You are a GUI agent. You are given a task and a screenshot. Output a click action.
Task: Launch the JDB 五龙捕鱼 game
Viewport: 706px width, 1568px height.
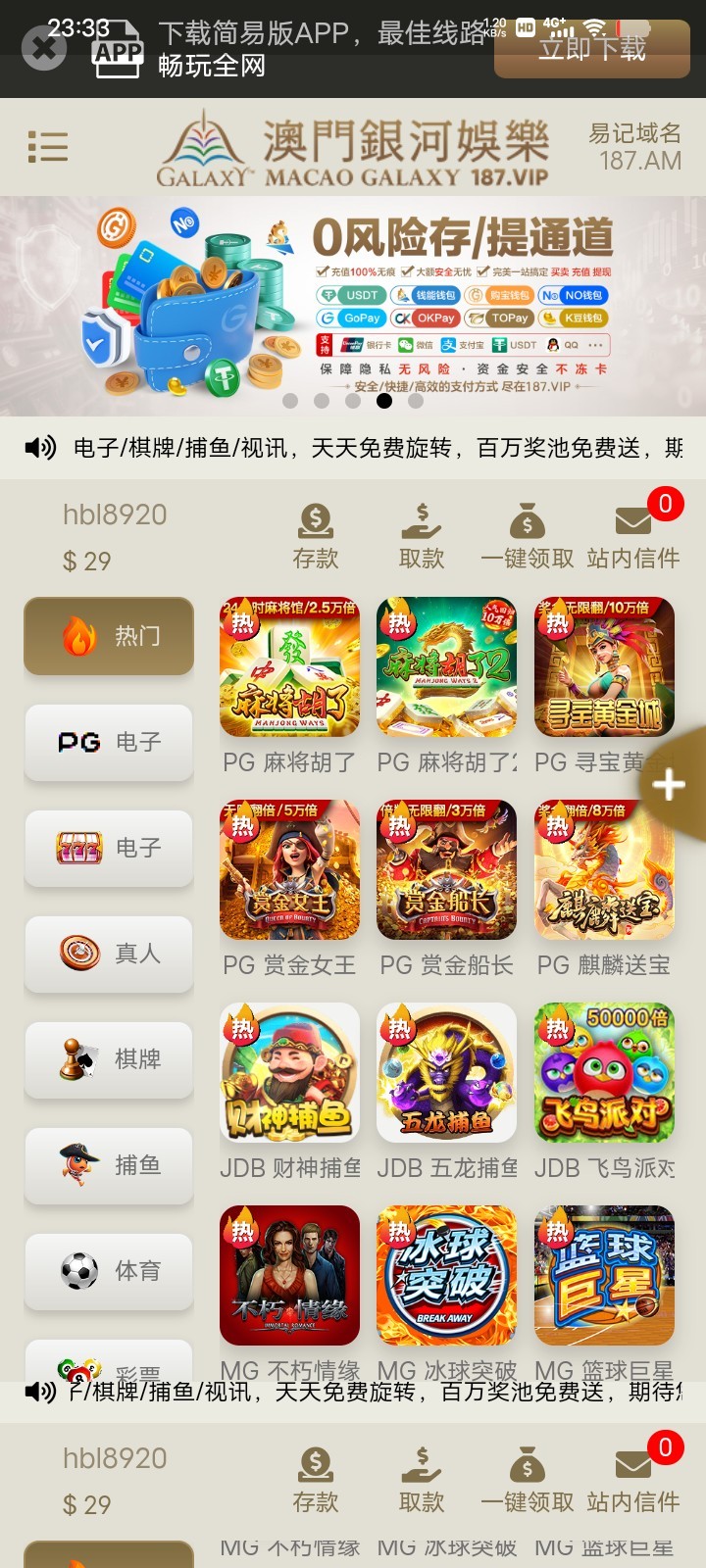446,1074
